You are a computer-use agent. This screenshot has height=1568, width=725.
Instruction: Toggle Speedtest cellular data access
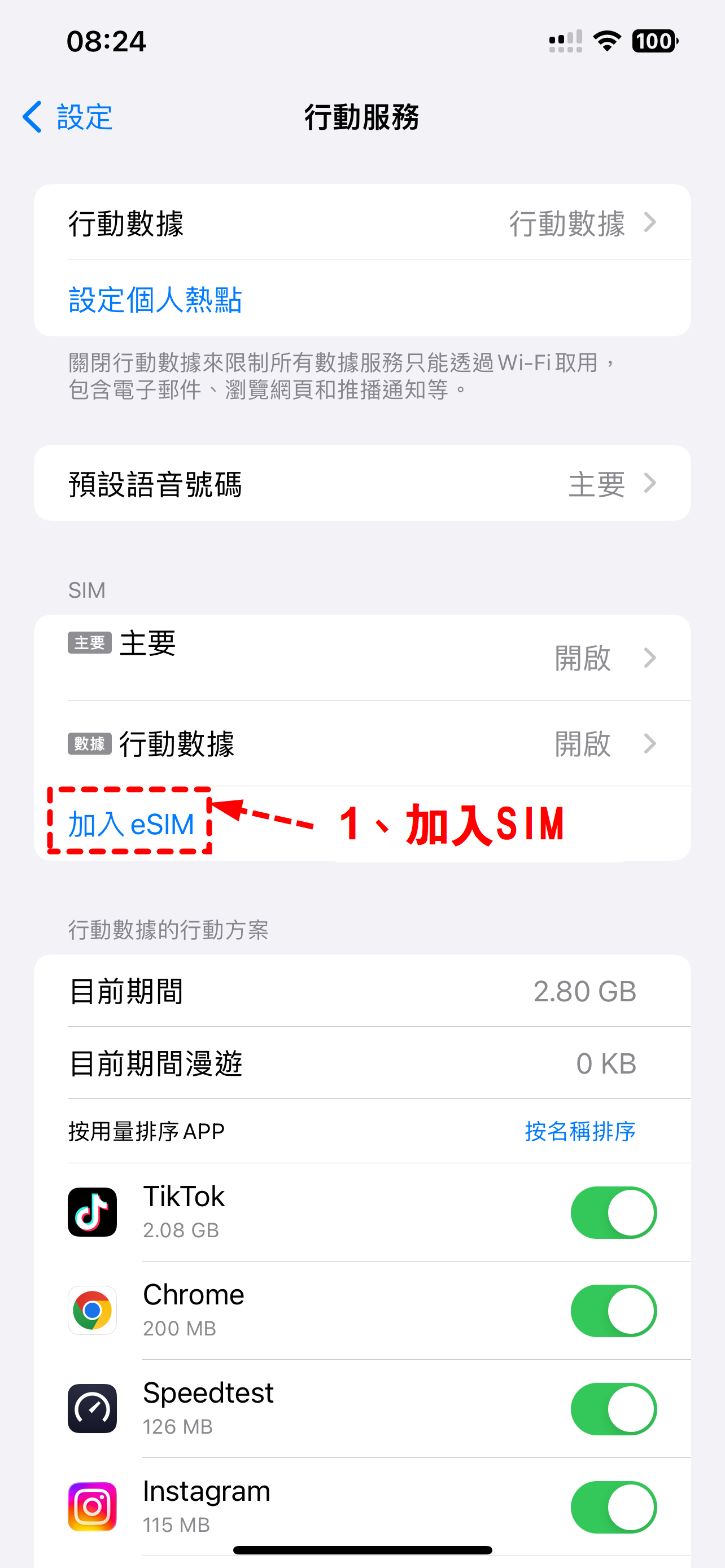click(x=613, y=1408)
